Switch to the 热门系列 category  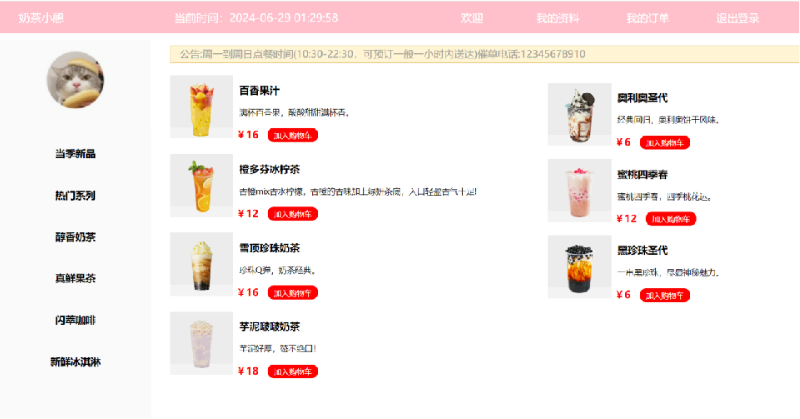[75, 196]
